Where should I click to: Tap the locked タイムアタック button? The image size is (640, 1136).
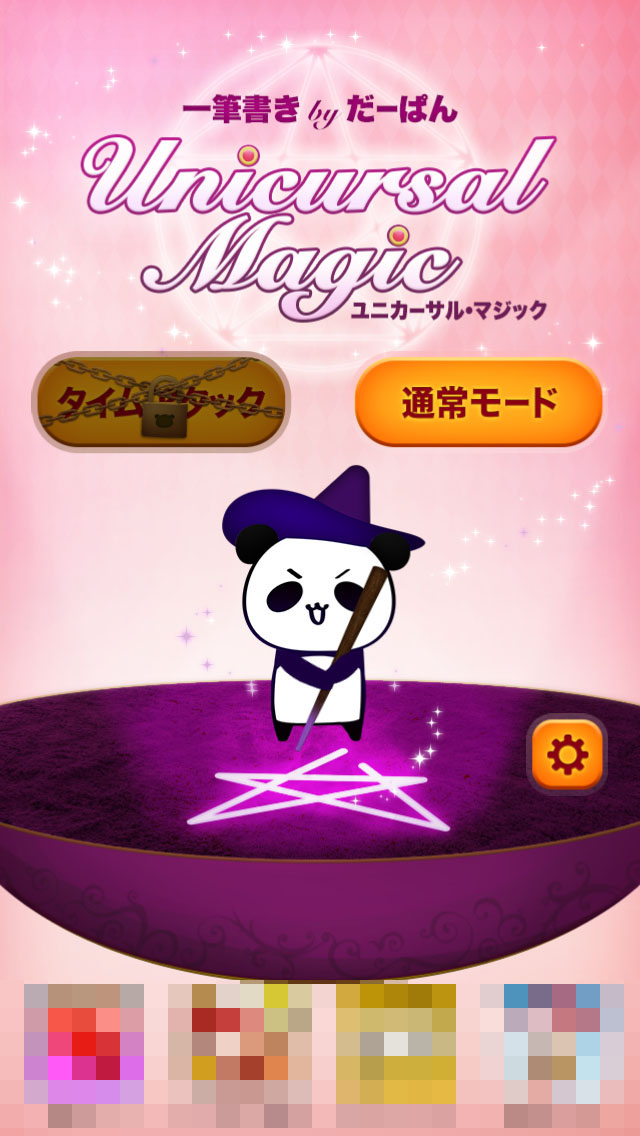(161, 403)
